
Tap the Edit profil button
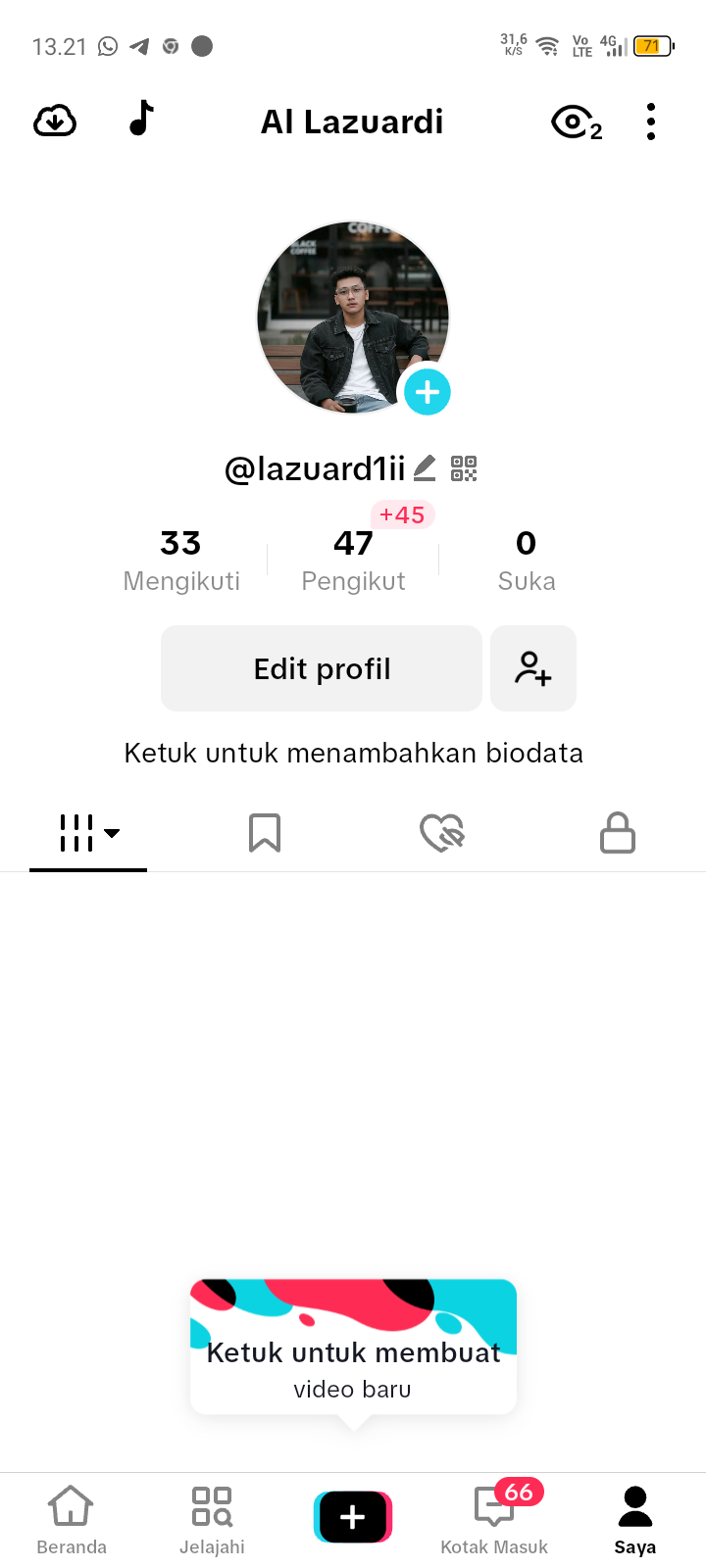[322, 668]
